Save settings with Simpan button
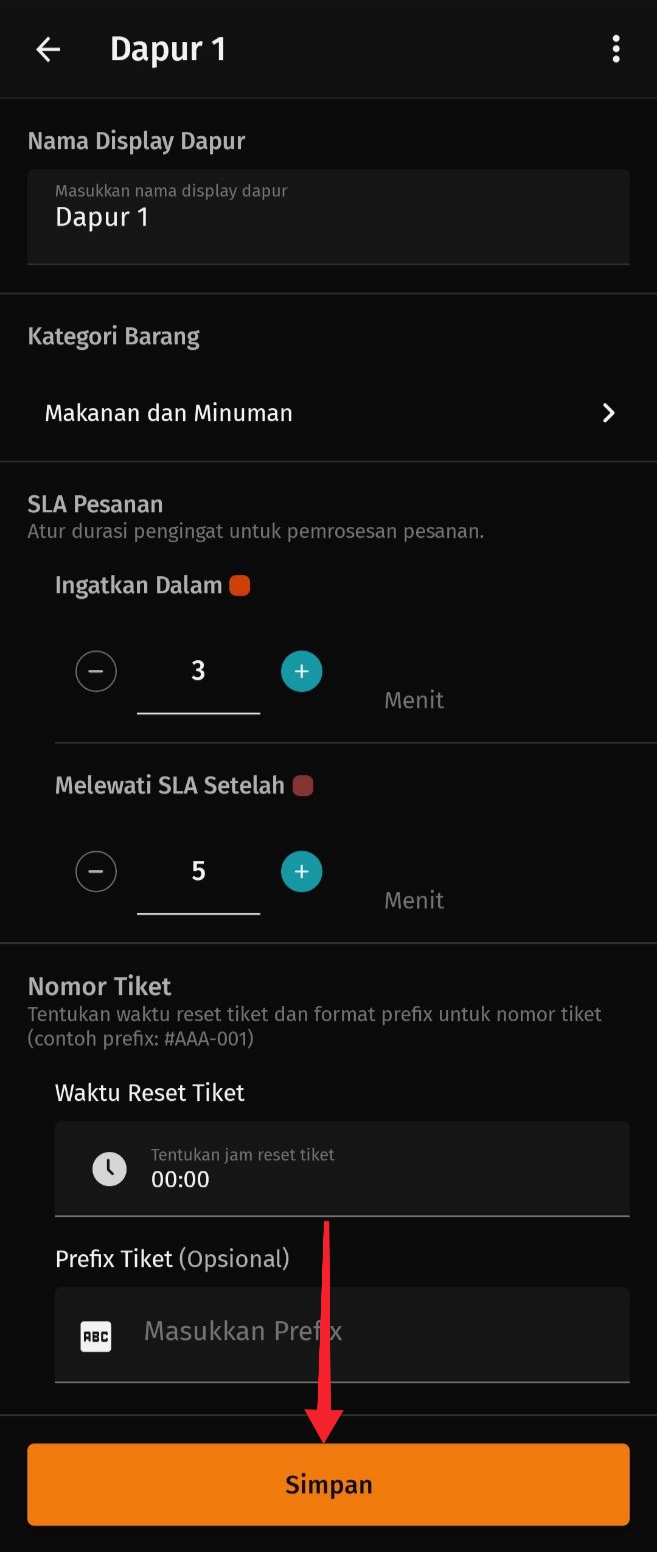Image resolution: width=657 pixels, height=1552 pixels. [x=328, y=1484]
